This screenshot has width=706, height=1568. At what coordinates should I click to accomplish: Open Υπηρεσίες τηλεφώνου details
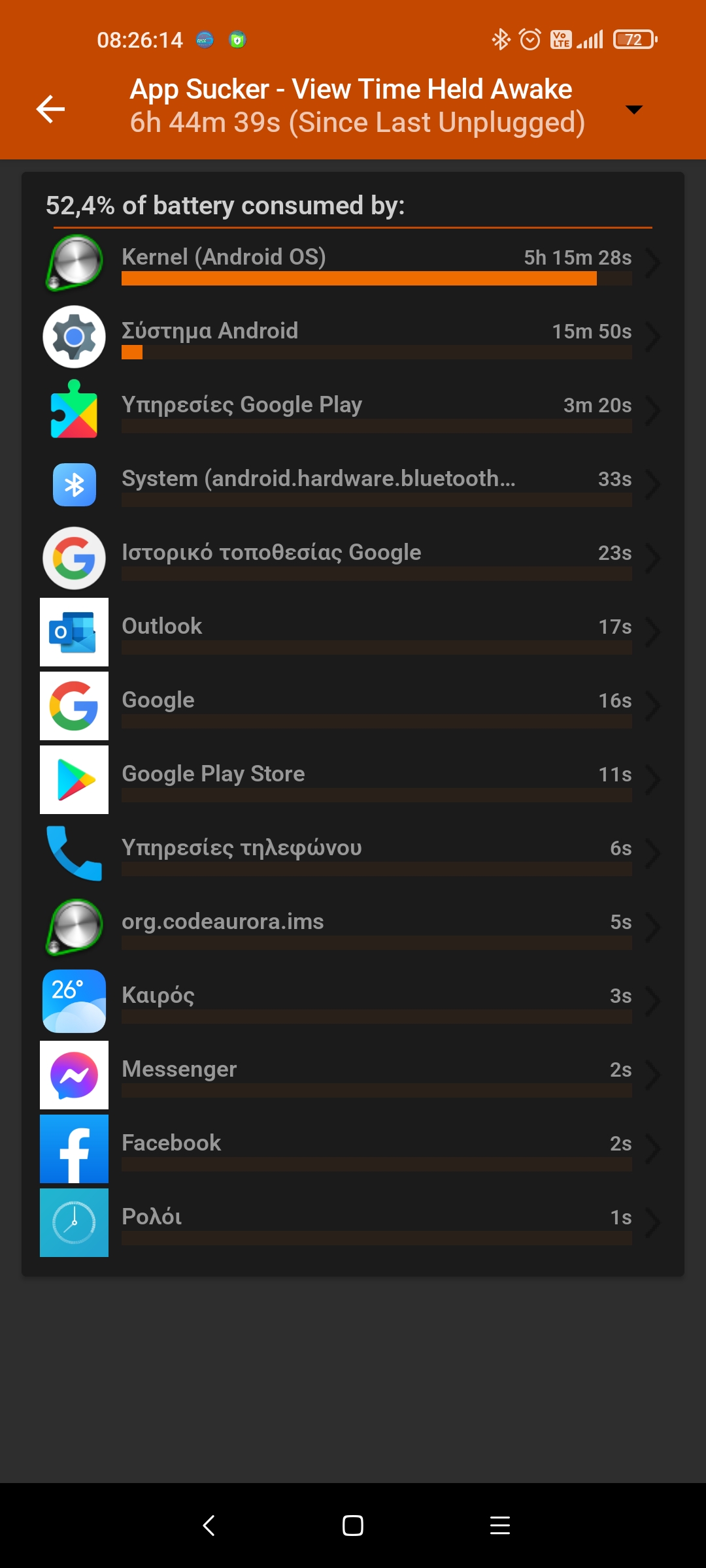point(353,854)
